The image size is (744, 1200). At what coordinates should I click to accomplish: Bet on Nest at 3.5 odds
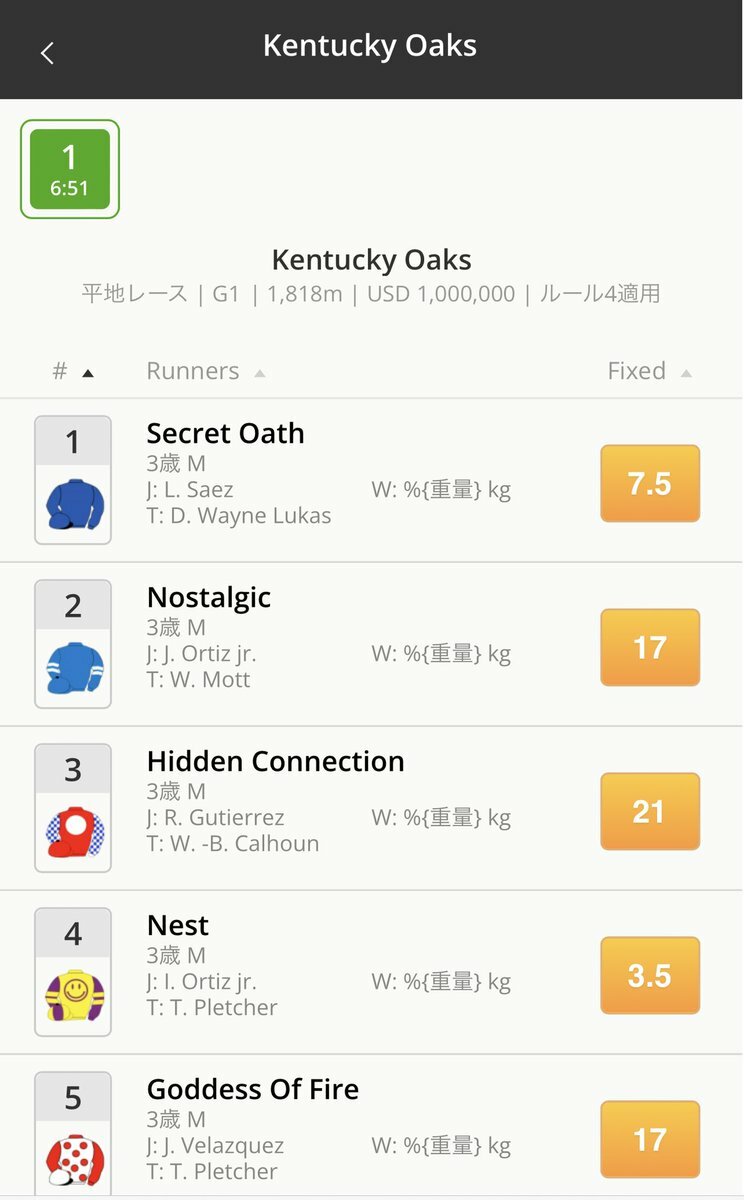(x=650, y=976)
